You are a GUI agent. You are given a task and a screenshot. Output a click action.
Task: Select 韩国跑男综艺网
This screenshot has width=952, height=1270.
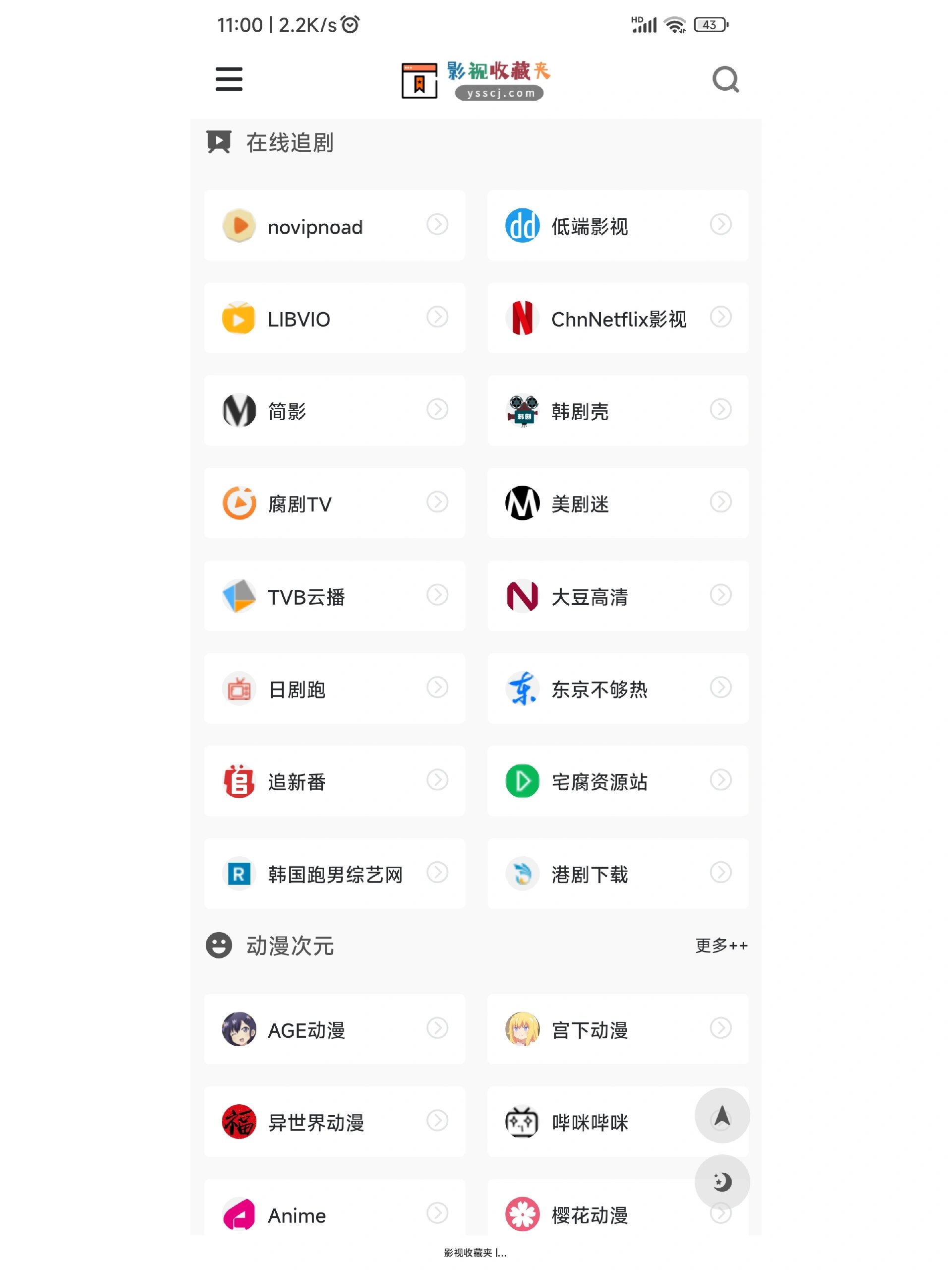coord(334,874)
